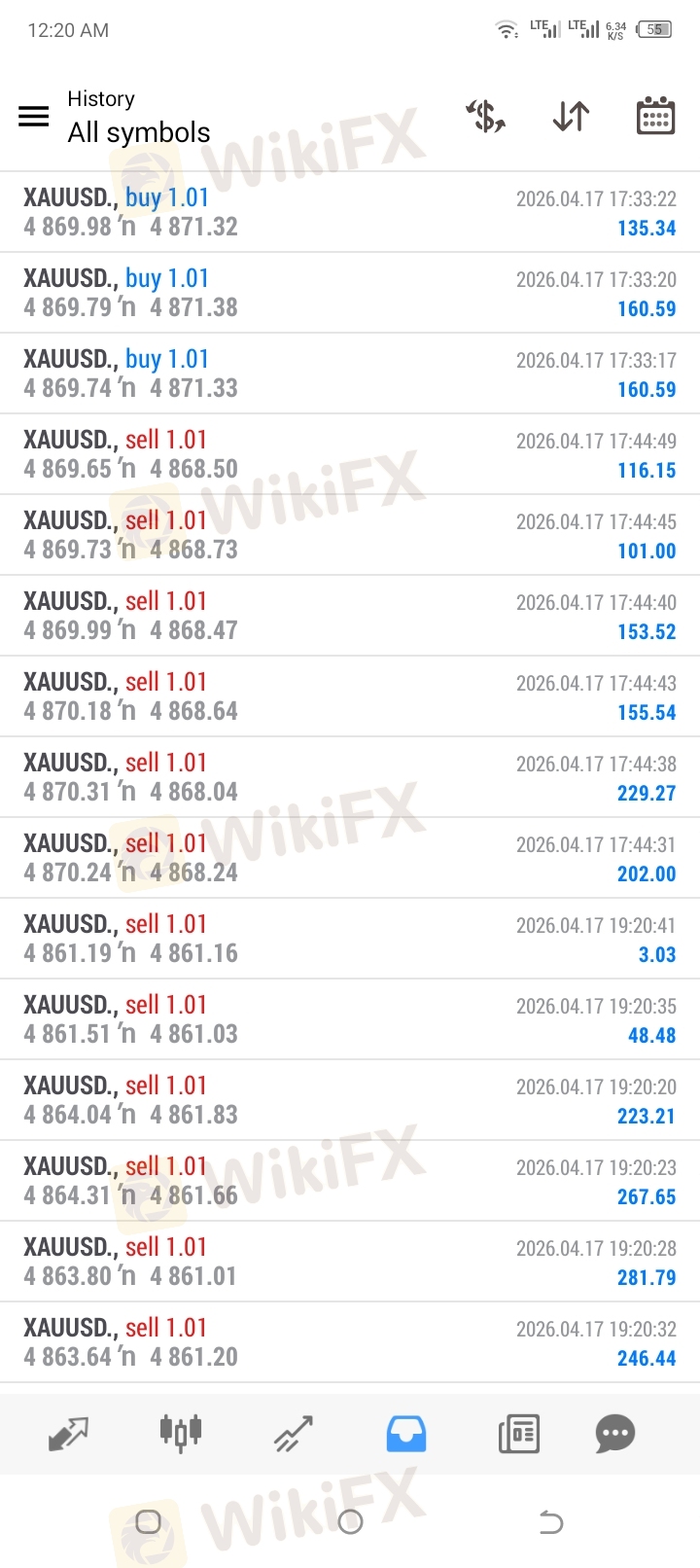Image resolution: width=700 pixels, height=1568 pixels.
Task: Switch to the candlestick Chart tab
Action: tap(181, 1433)
